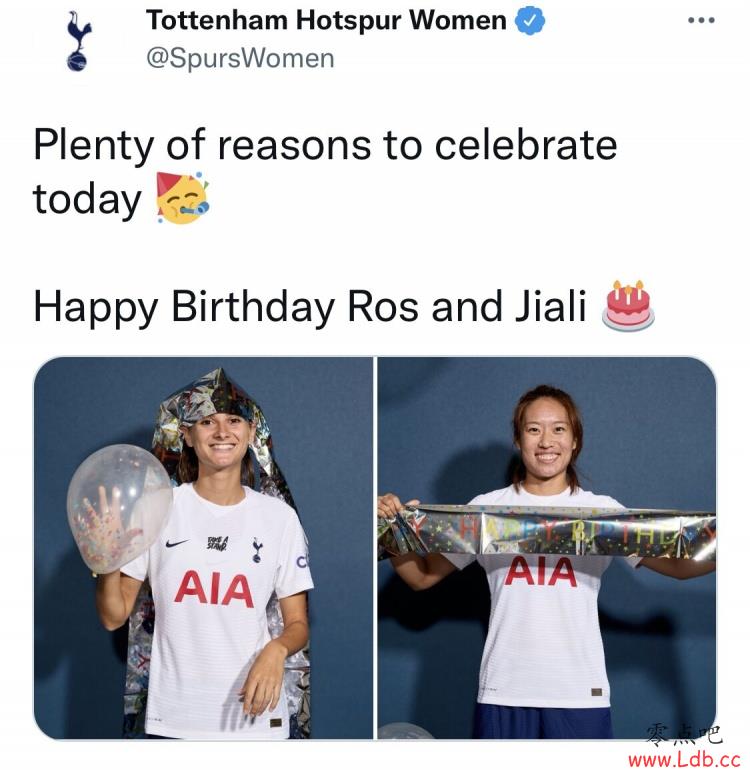This screenshot has width=750, height=770.
Task: Open the right photo with the birthday banner
Action: 547,548
